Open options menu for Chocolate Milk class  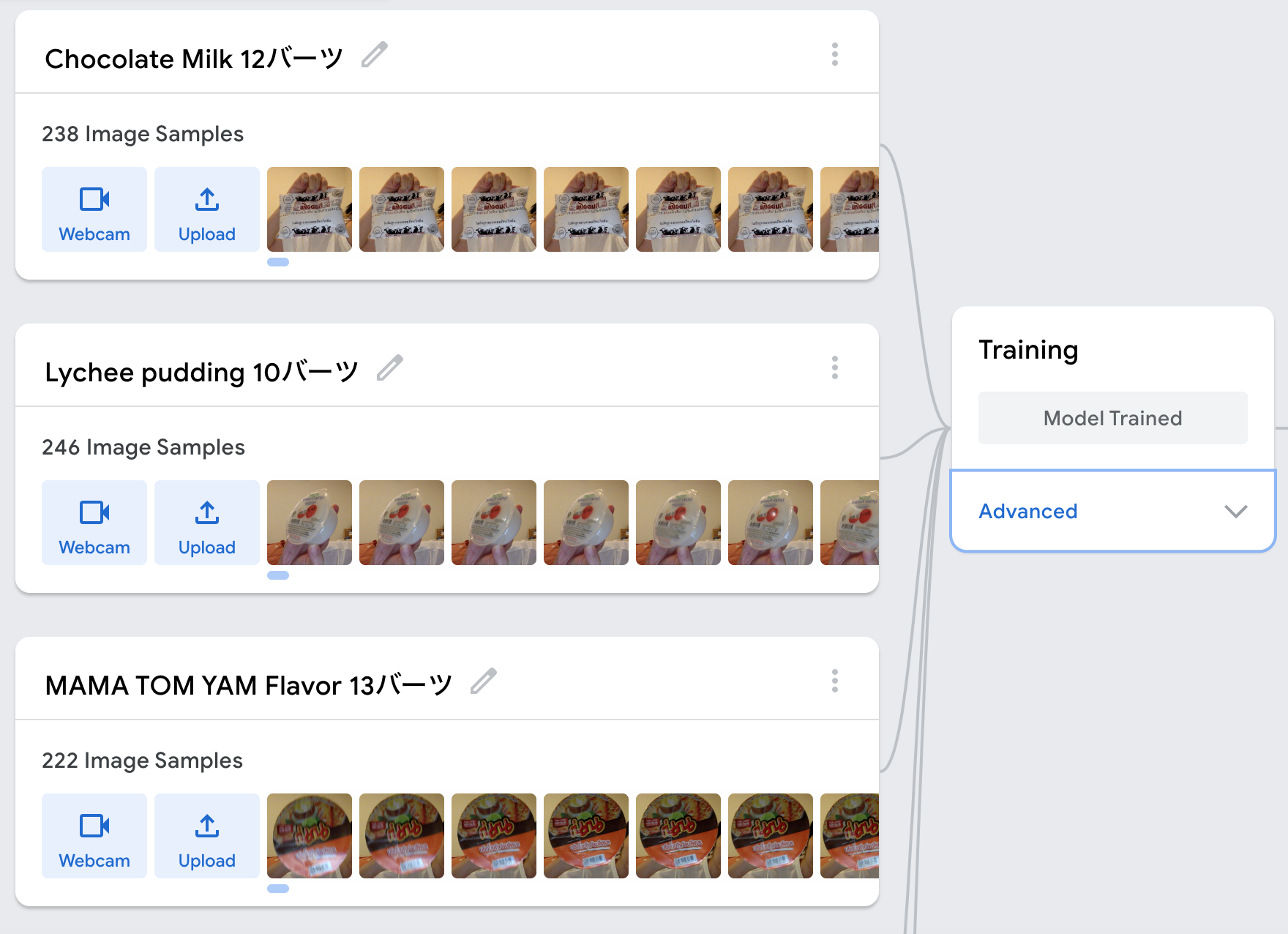click(x=834, y=54)
